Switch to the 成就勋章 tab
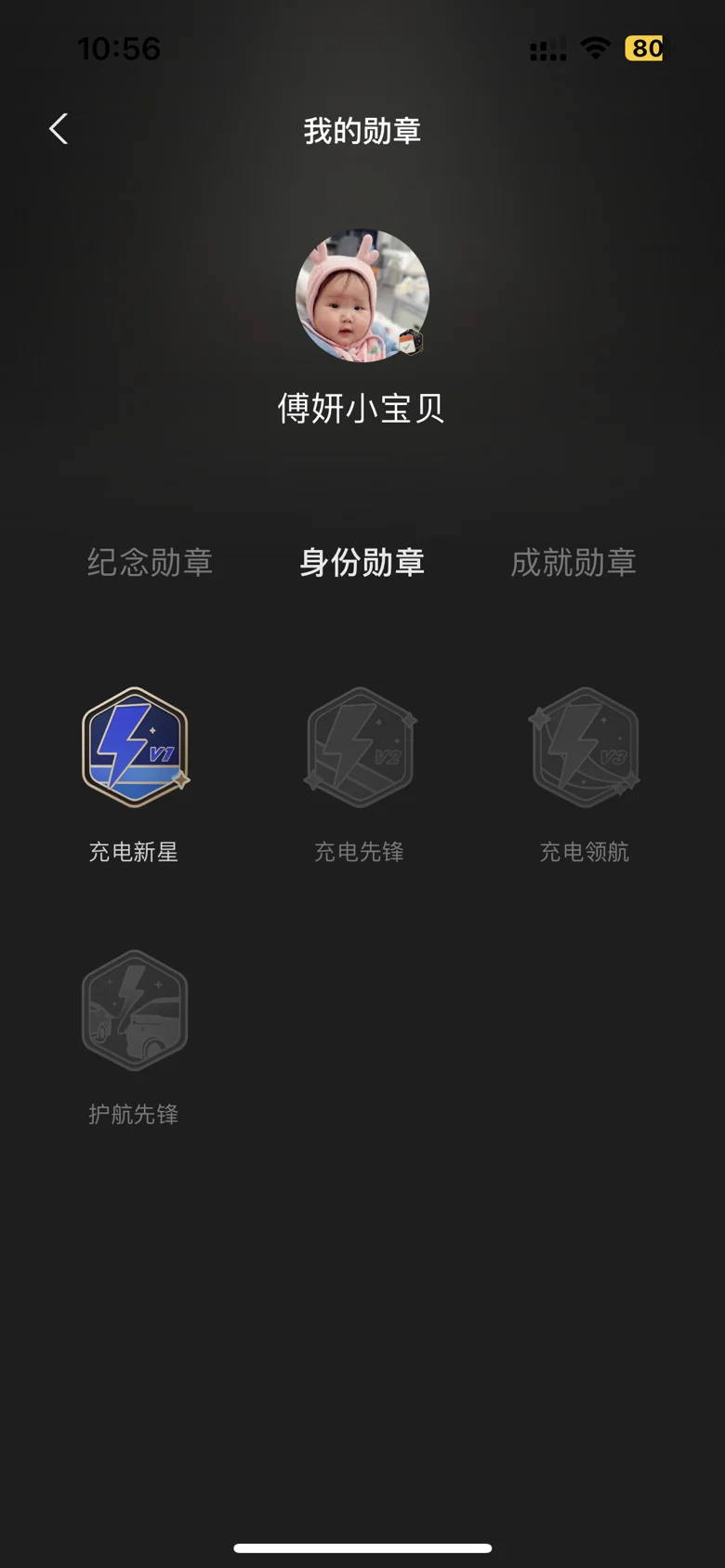 pos(573,562)
